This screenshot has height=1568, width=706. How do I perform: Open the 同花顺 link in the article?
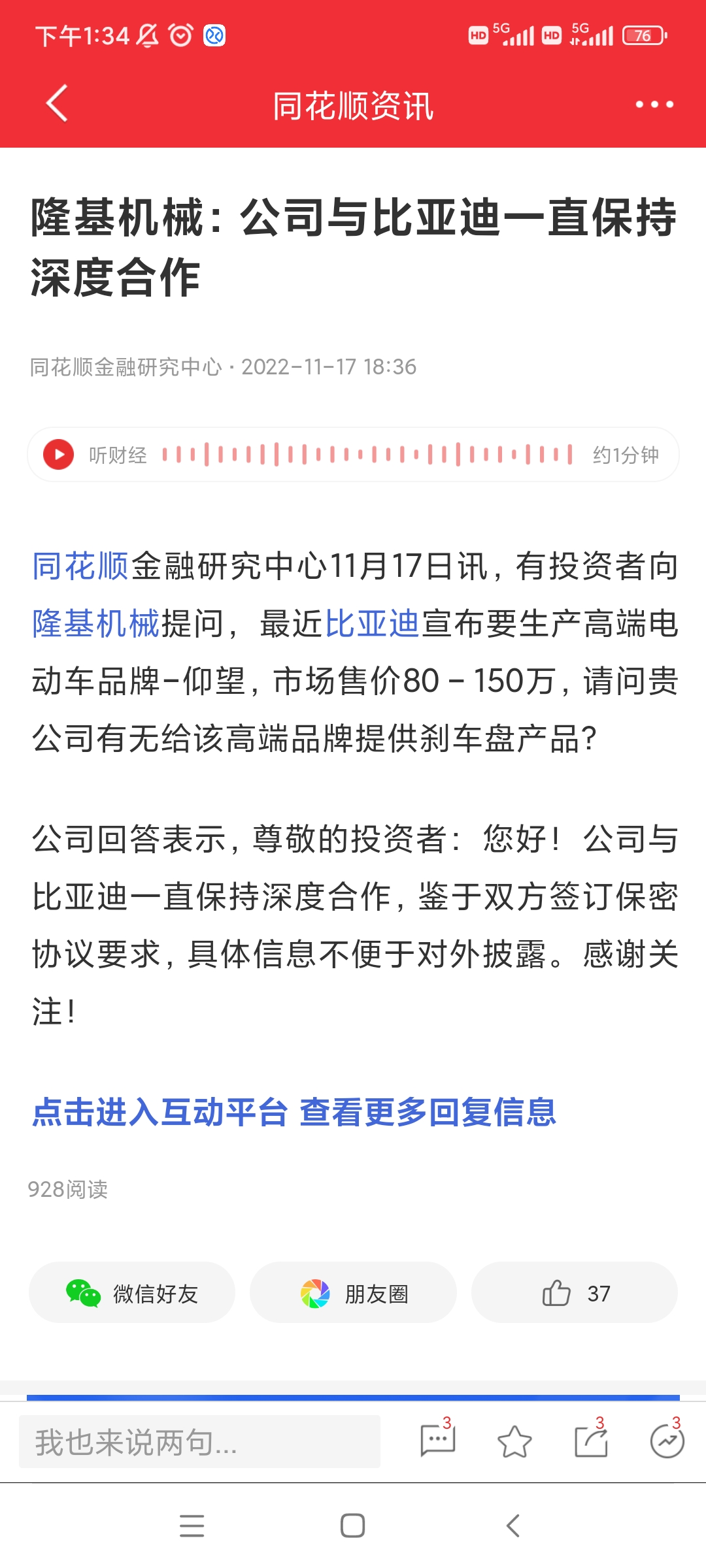pyautogui.click(x=80, y=566)
